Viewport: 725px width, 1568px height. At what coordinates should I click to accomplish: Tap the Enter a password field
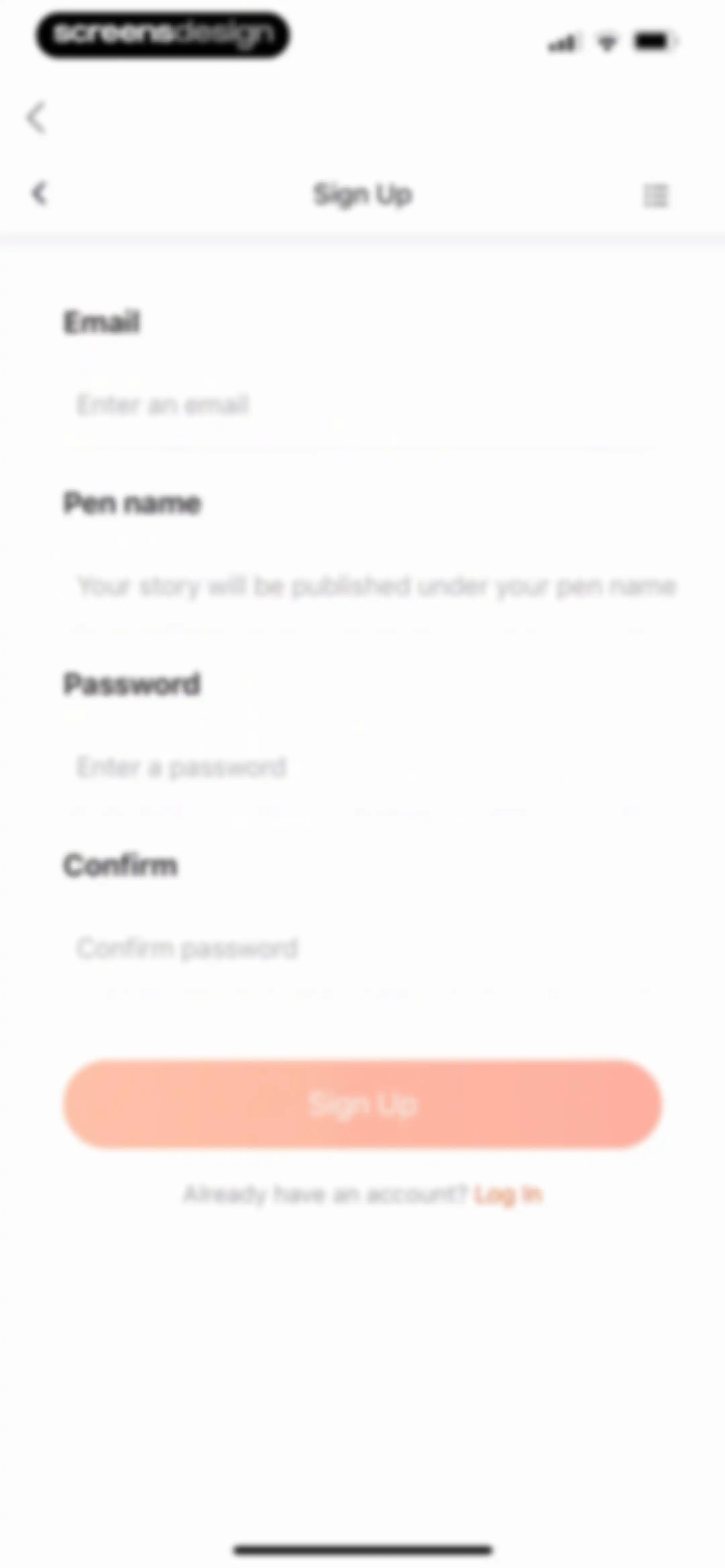(x=362, y=768)
